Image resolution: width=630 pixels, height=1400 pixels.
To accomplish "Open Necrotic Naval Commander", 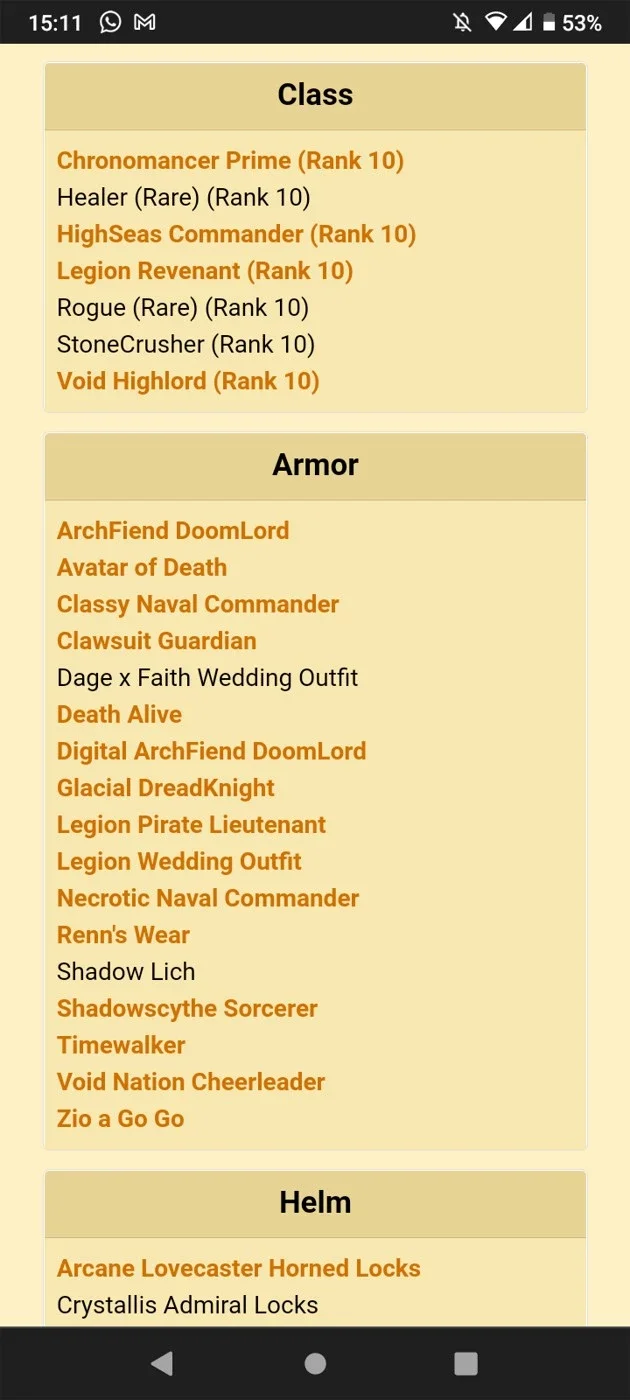I will point(208,898).
